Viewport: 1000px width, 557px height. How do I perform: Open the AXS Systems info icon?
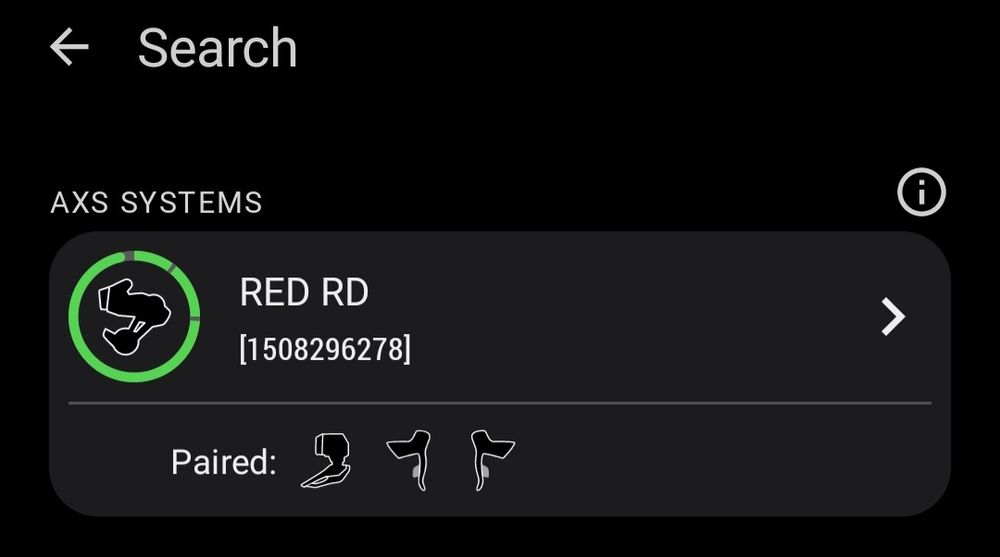point(920,193)
